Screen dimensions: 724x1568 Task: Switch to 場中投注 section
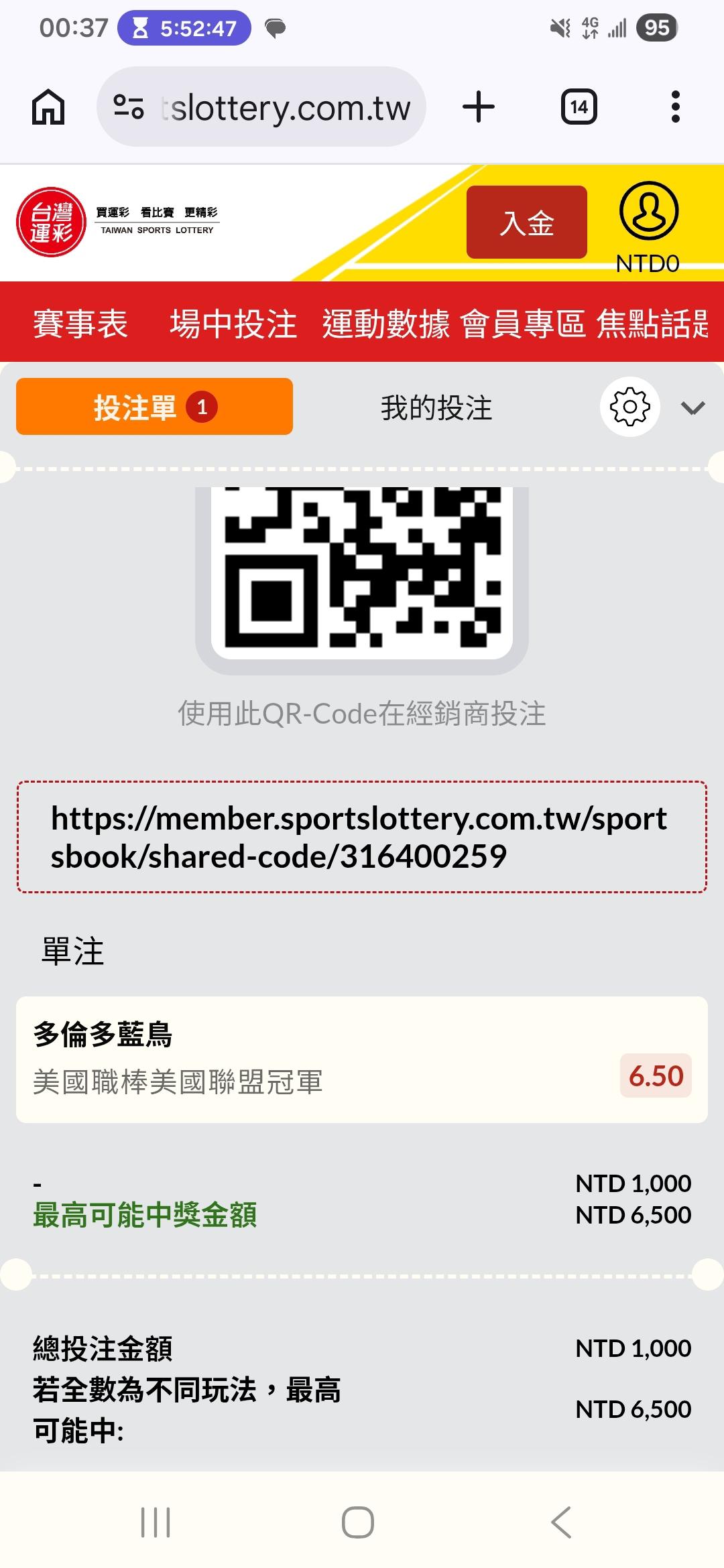click(233, 324)
